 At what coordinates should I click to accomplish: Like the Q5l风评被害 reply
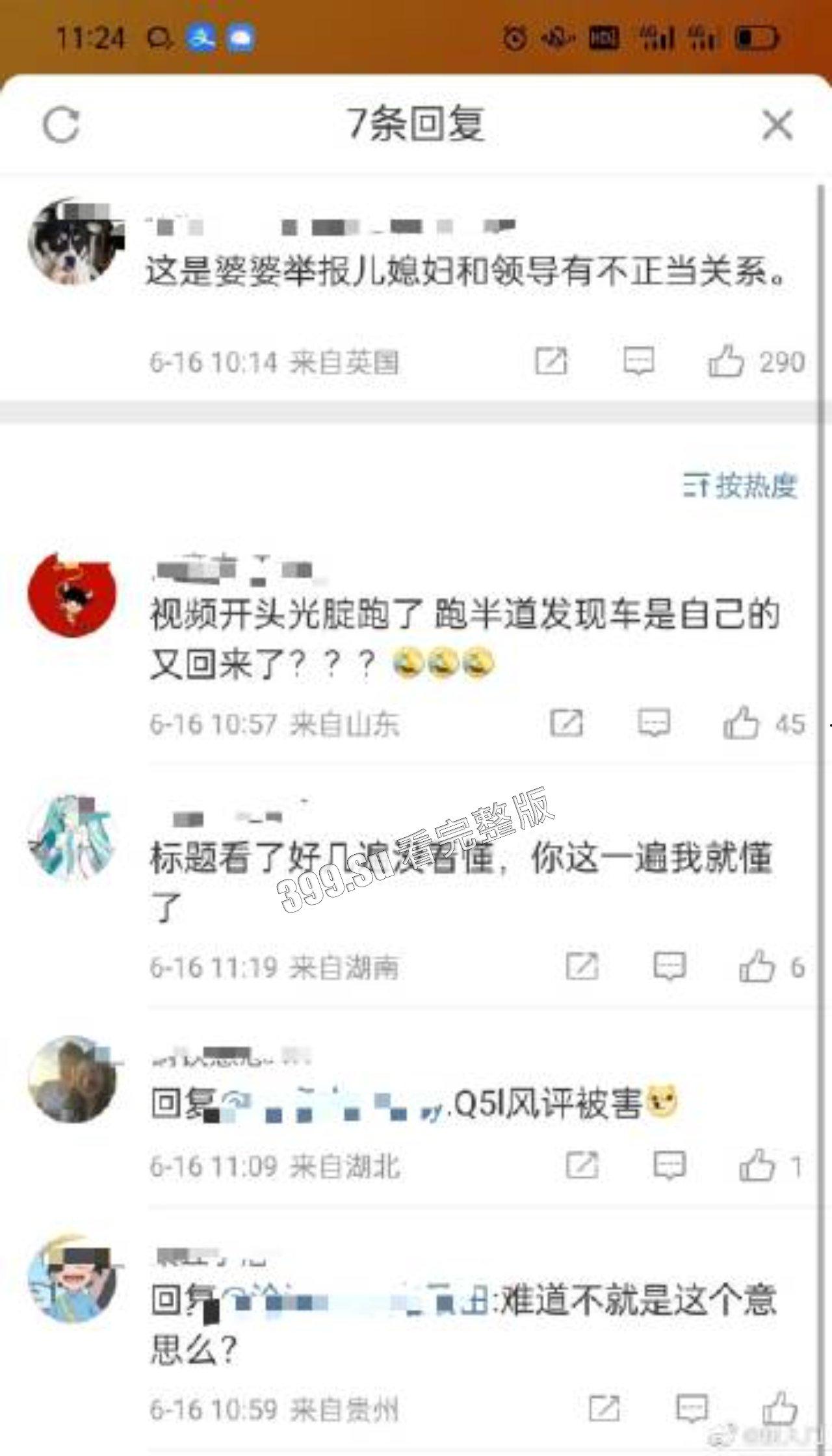[x=757, y=1165]
